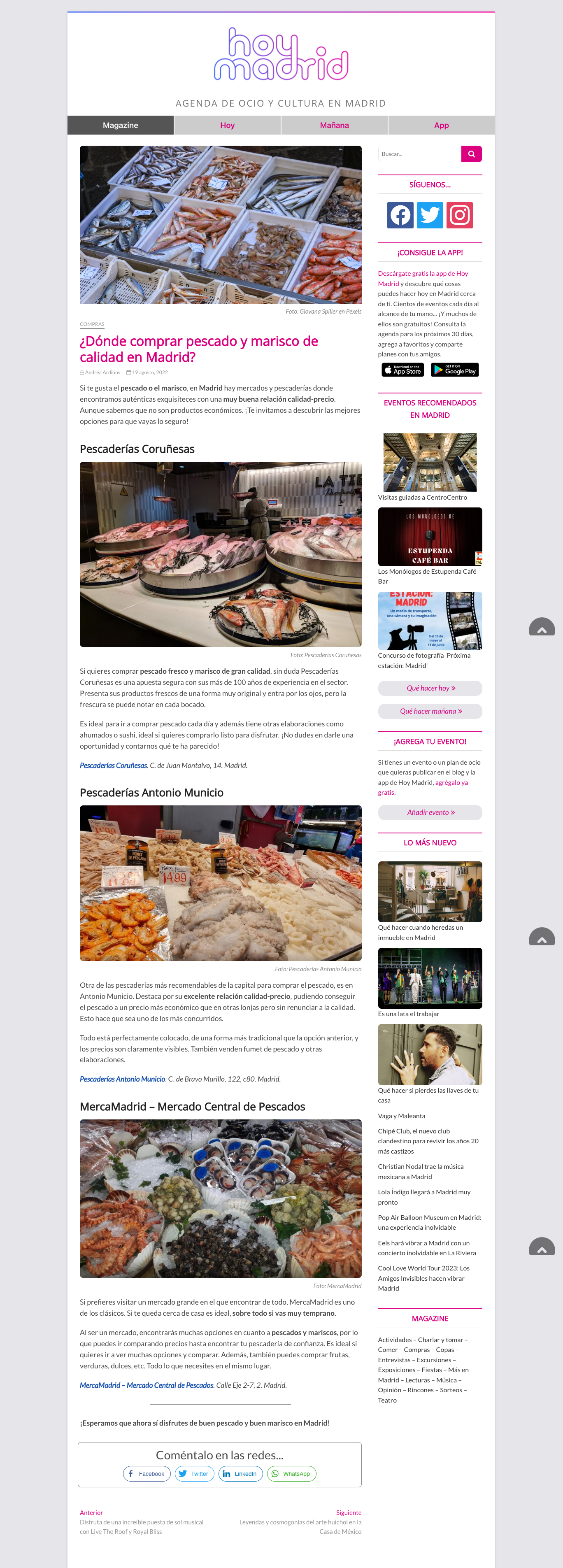Open Es una lata el trabajar article
The height and width of the screenshot is (1568, 563).
click(x=408, y=1014)
